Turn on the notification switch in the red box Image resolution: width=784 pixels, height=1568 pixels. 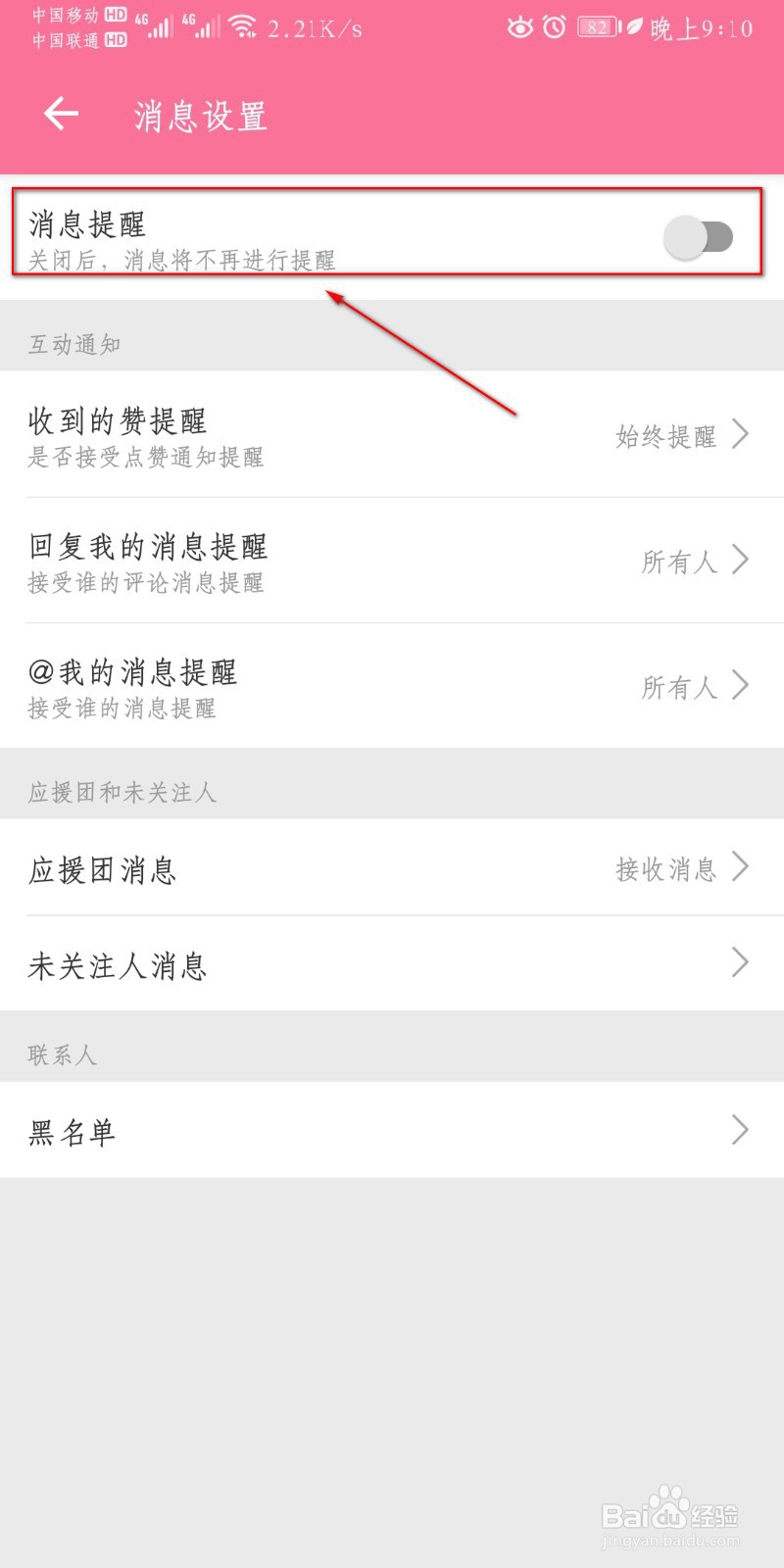(698, 236)
